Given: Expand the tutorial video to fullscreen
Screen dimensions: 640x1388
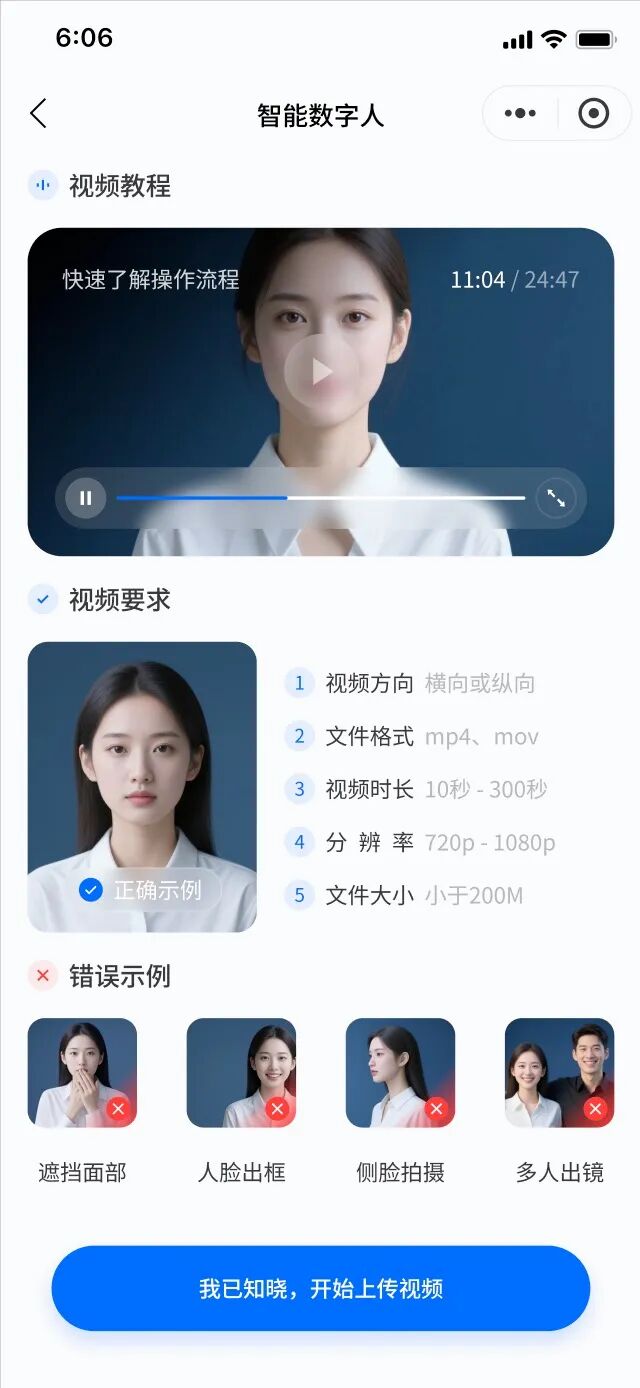Looking at the screenshot, I should tap(556, 497).
